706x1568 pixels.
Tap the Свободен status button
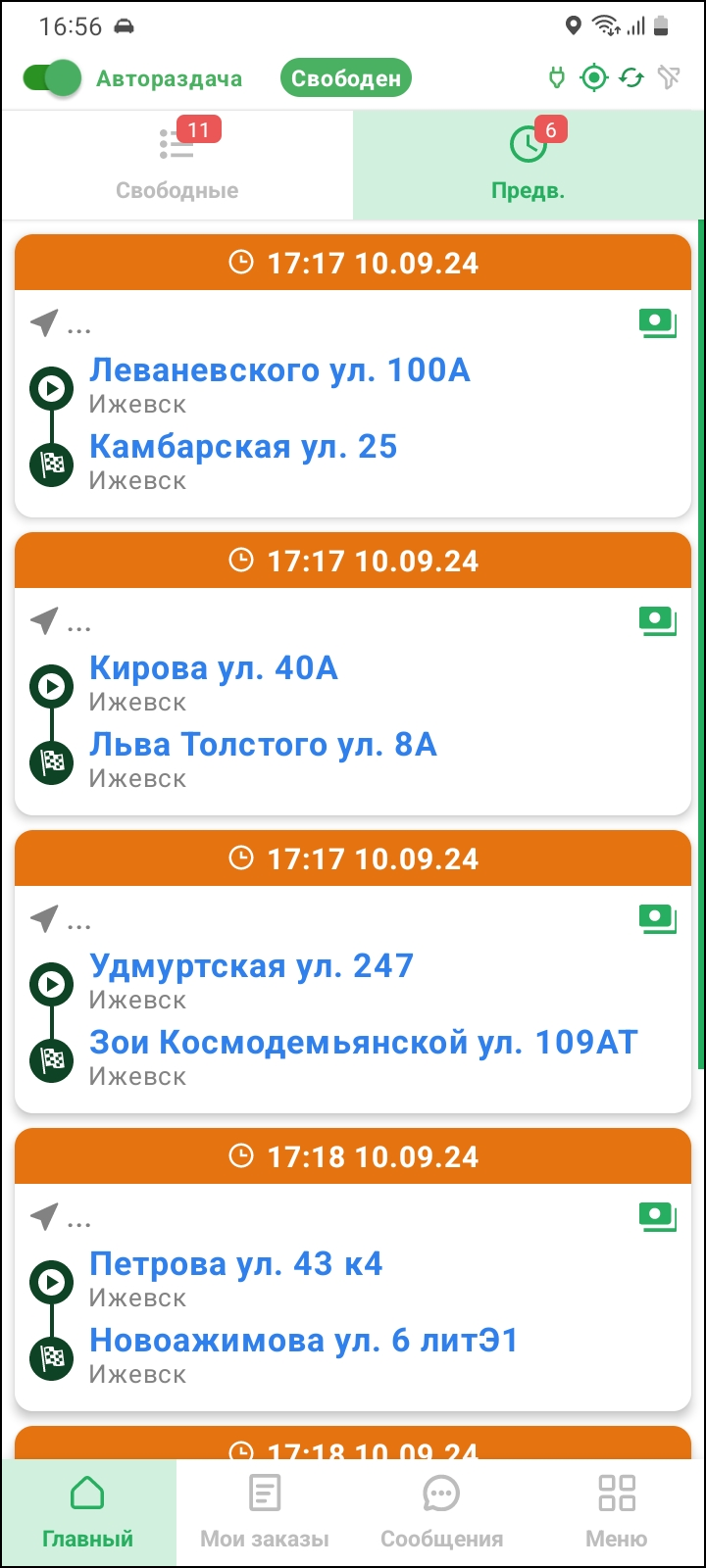pyautogui.click(x=345, y=78)
